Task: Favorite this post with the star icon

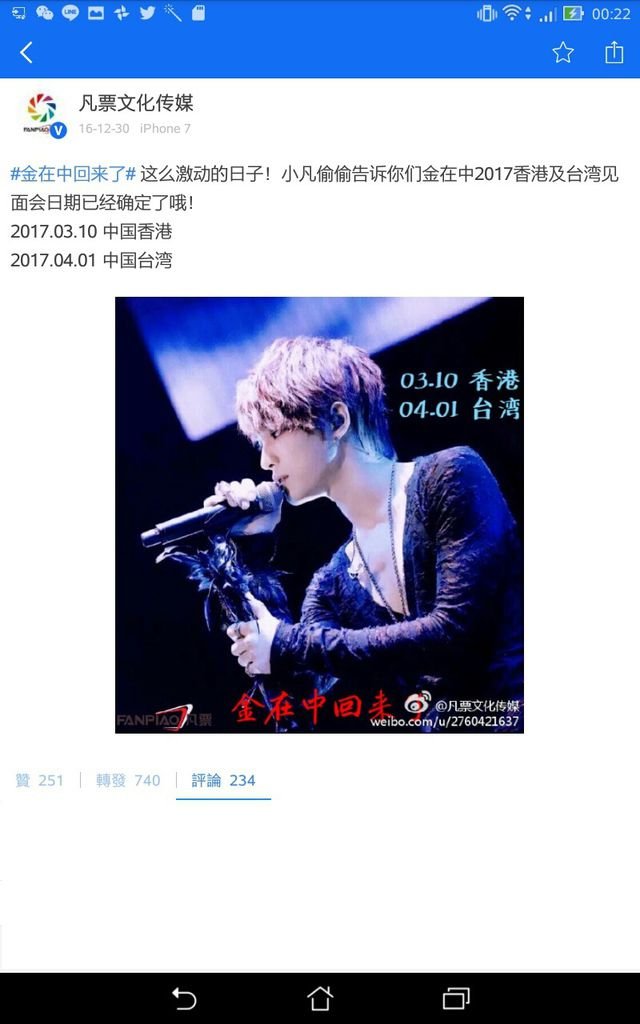Action: [563, 53]
